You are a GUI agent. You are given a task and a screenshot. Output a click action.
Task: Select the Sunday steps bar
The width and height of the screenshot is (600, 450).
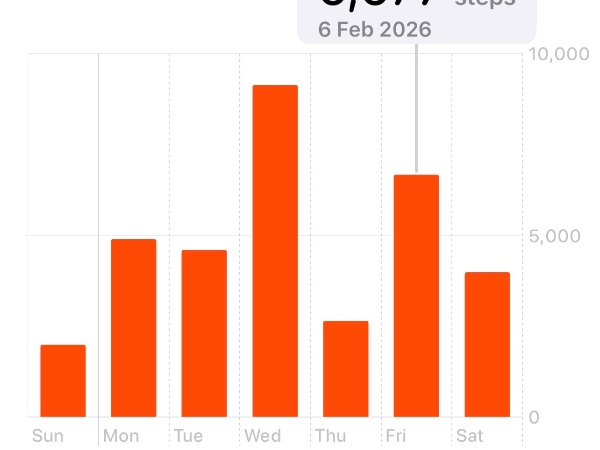click(x=63, y=381)
